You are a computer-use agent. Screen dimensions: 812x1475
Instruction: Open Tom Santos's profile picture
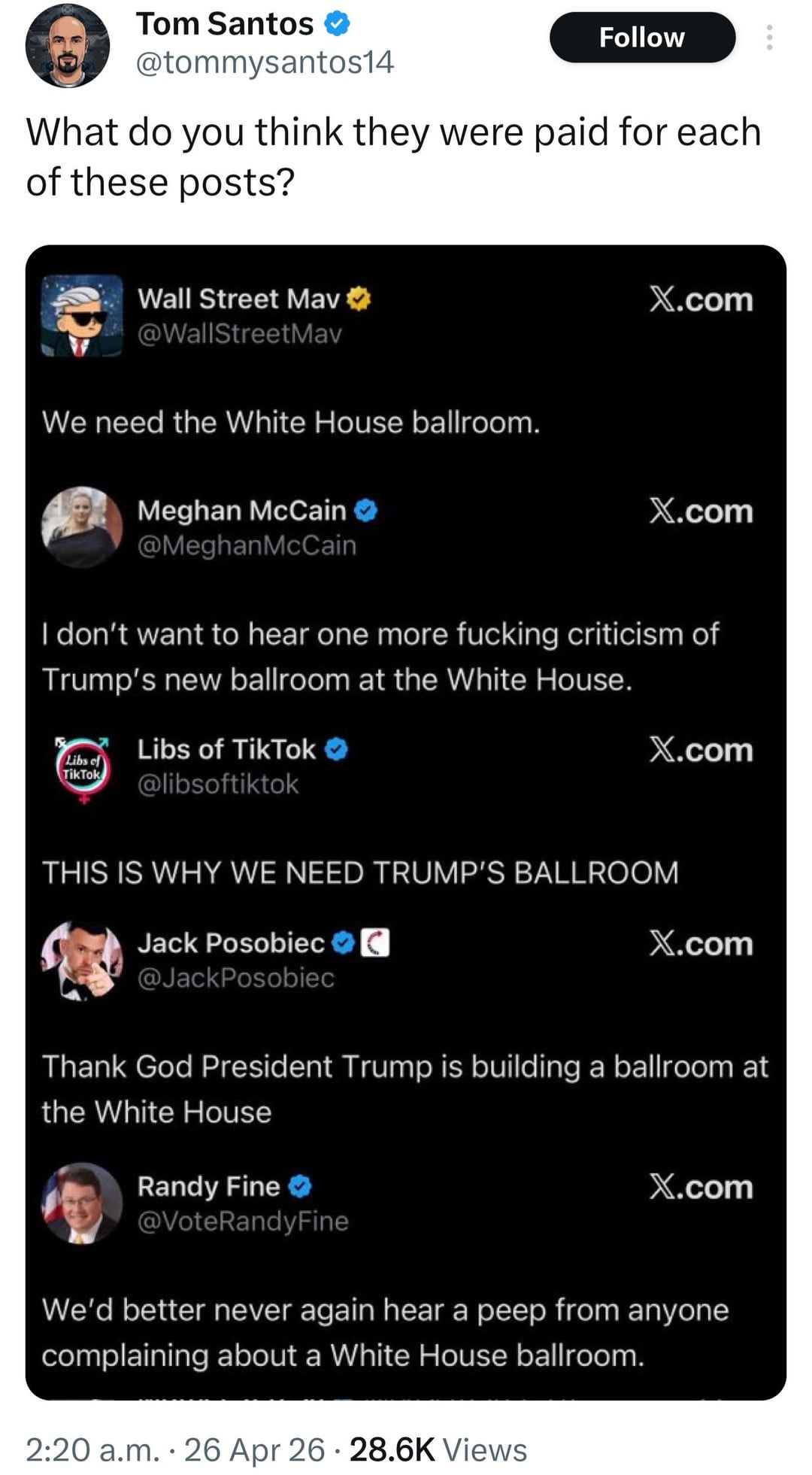(x=68, y=47)
